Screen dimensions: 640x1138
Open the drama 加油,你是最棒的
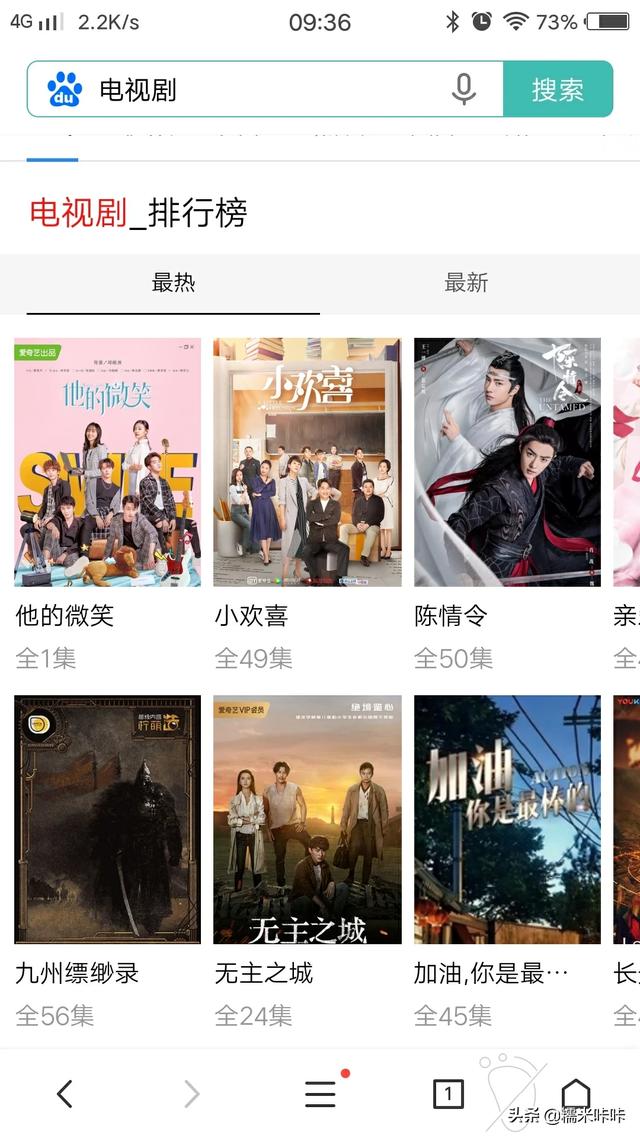[507, 820]
